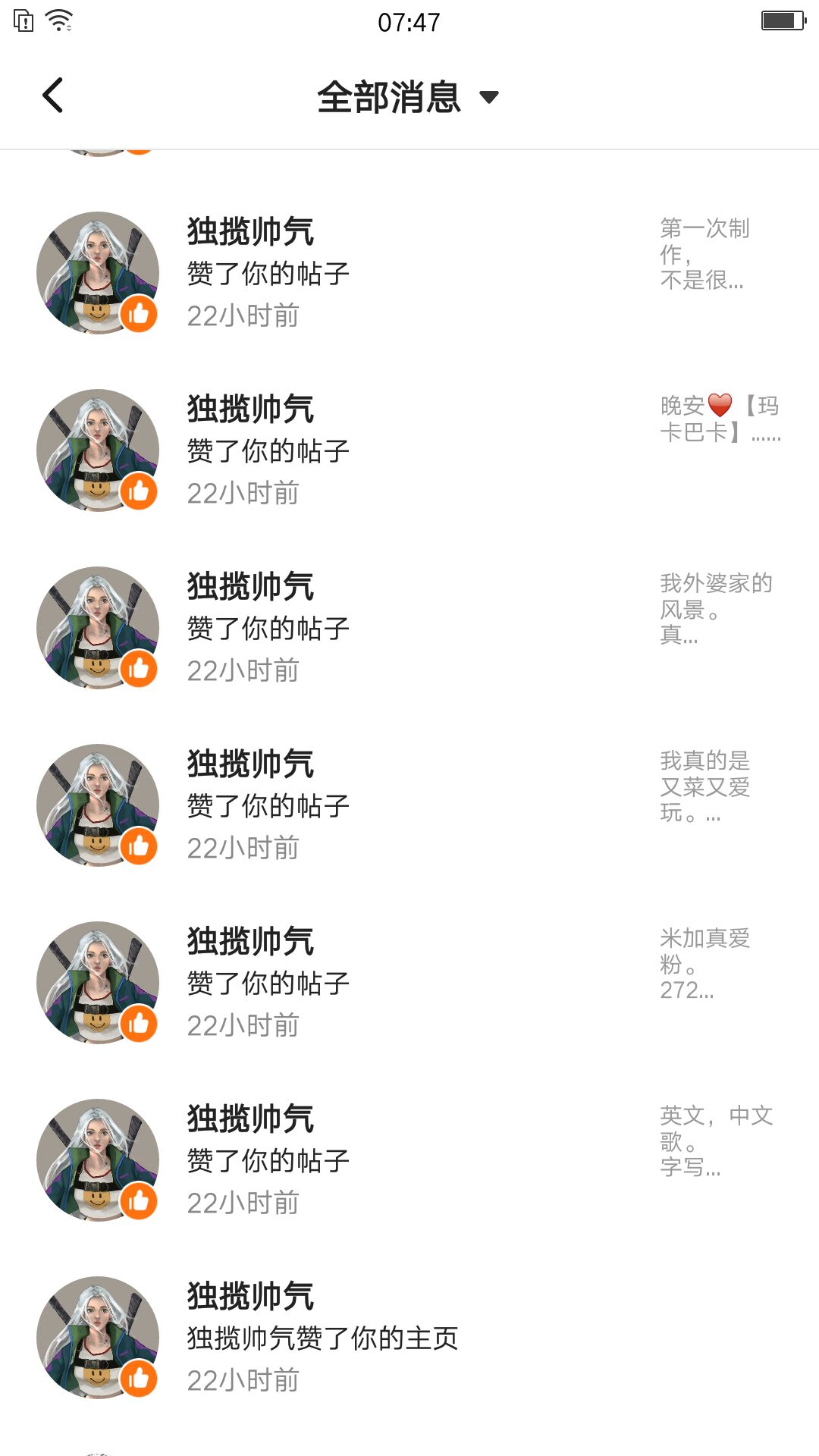819x1456 pixels.
Task: Open the like notification for post 英文，中文歌
Action: click(x=409, y=1160)
